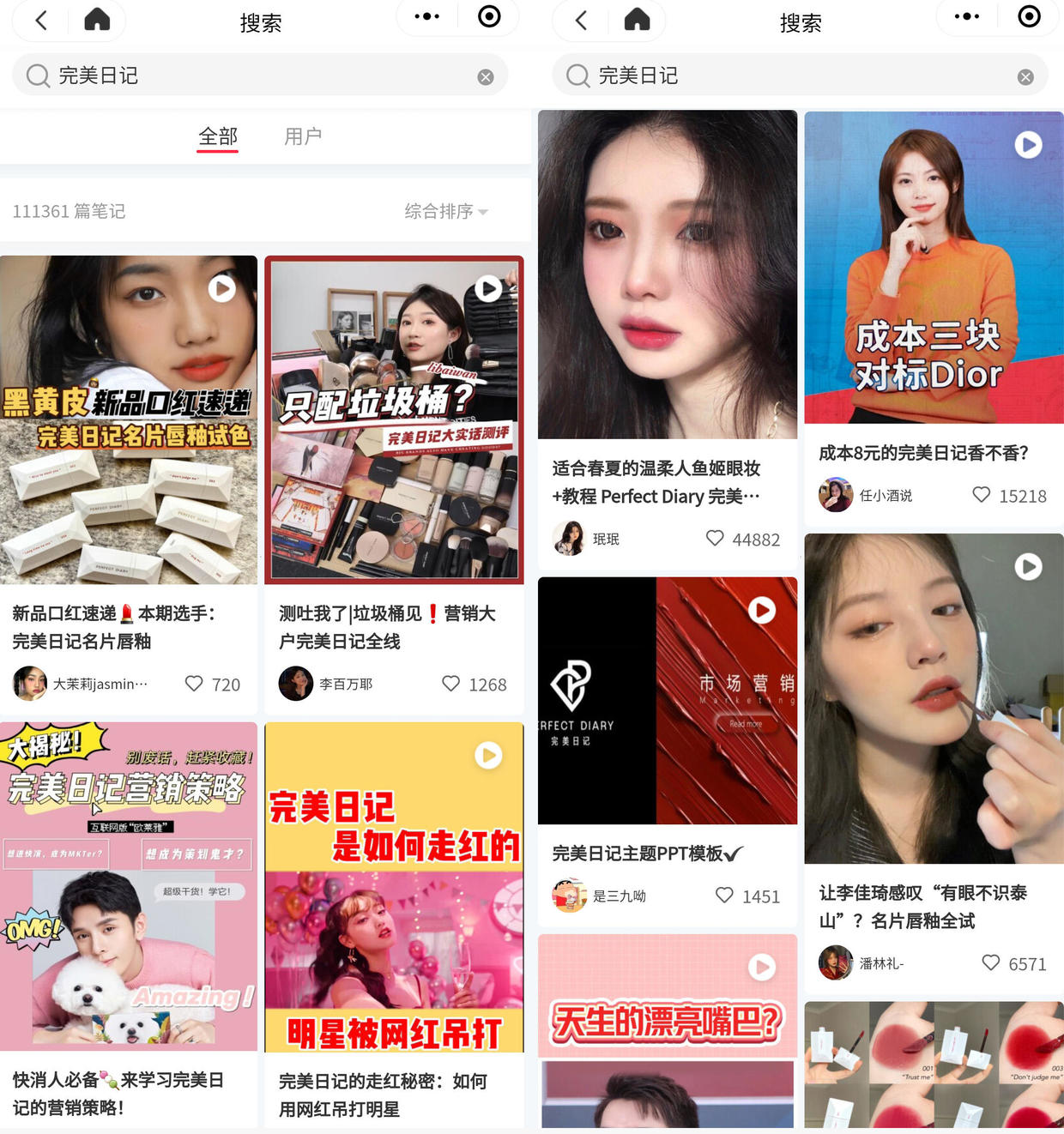Screen dimensions: 1064x1134
Task: Switch to the 用户 tab
Action: pos(303,136)
